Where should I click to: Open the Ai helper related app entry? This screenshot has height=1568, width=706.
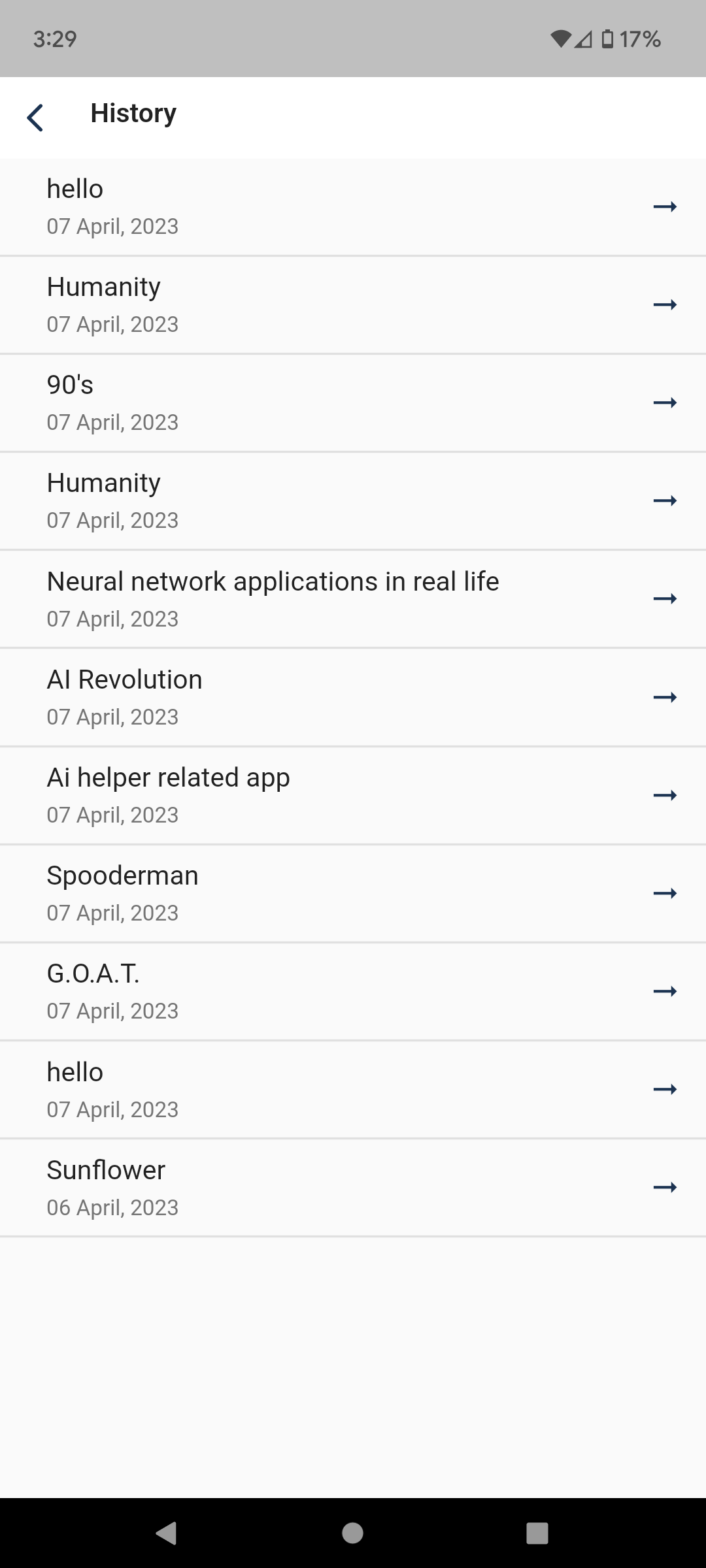353,795
